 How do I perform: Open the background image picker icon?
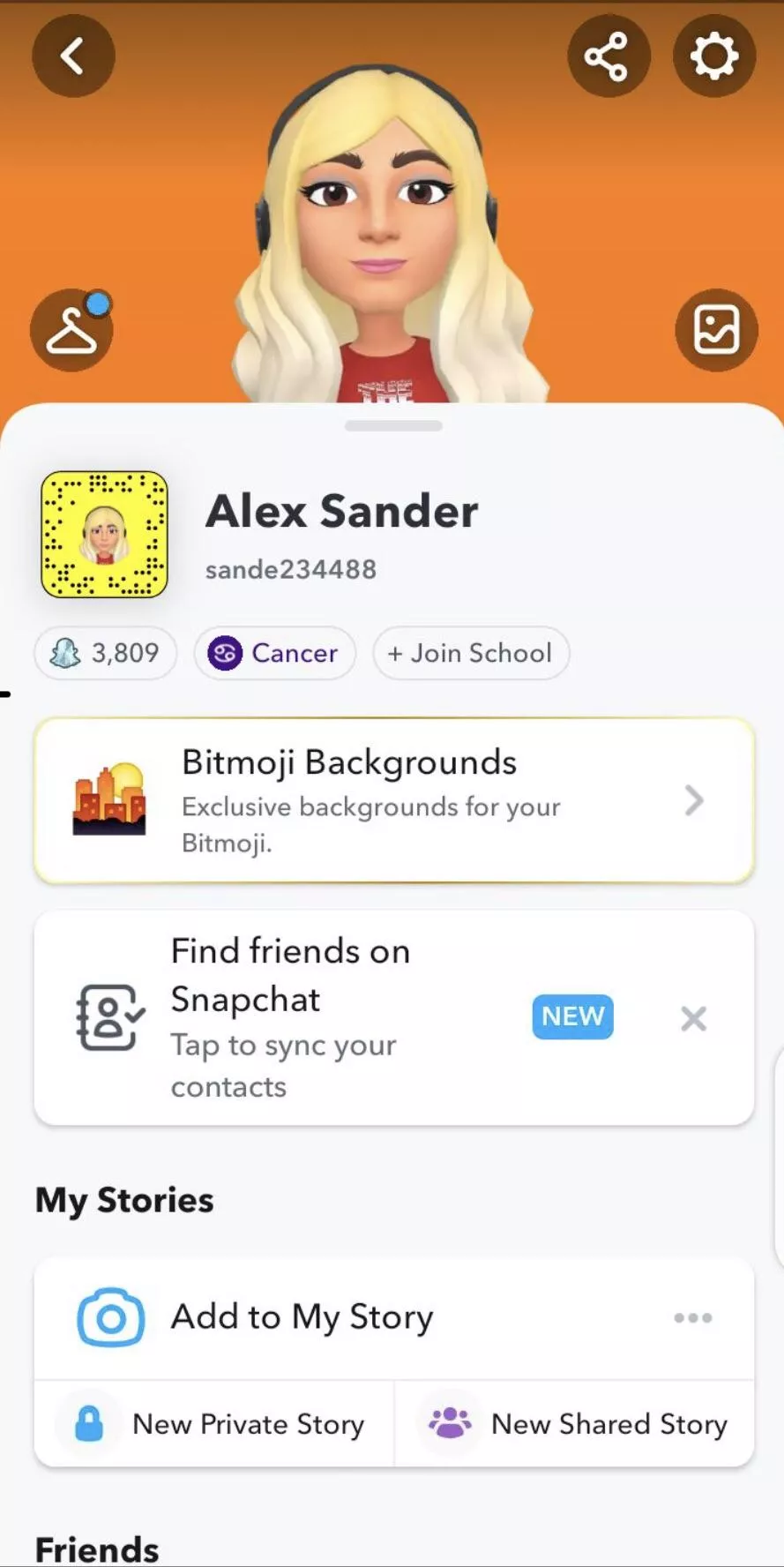tap(715, 328)
